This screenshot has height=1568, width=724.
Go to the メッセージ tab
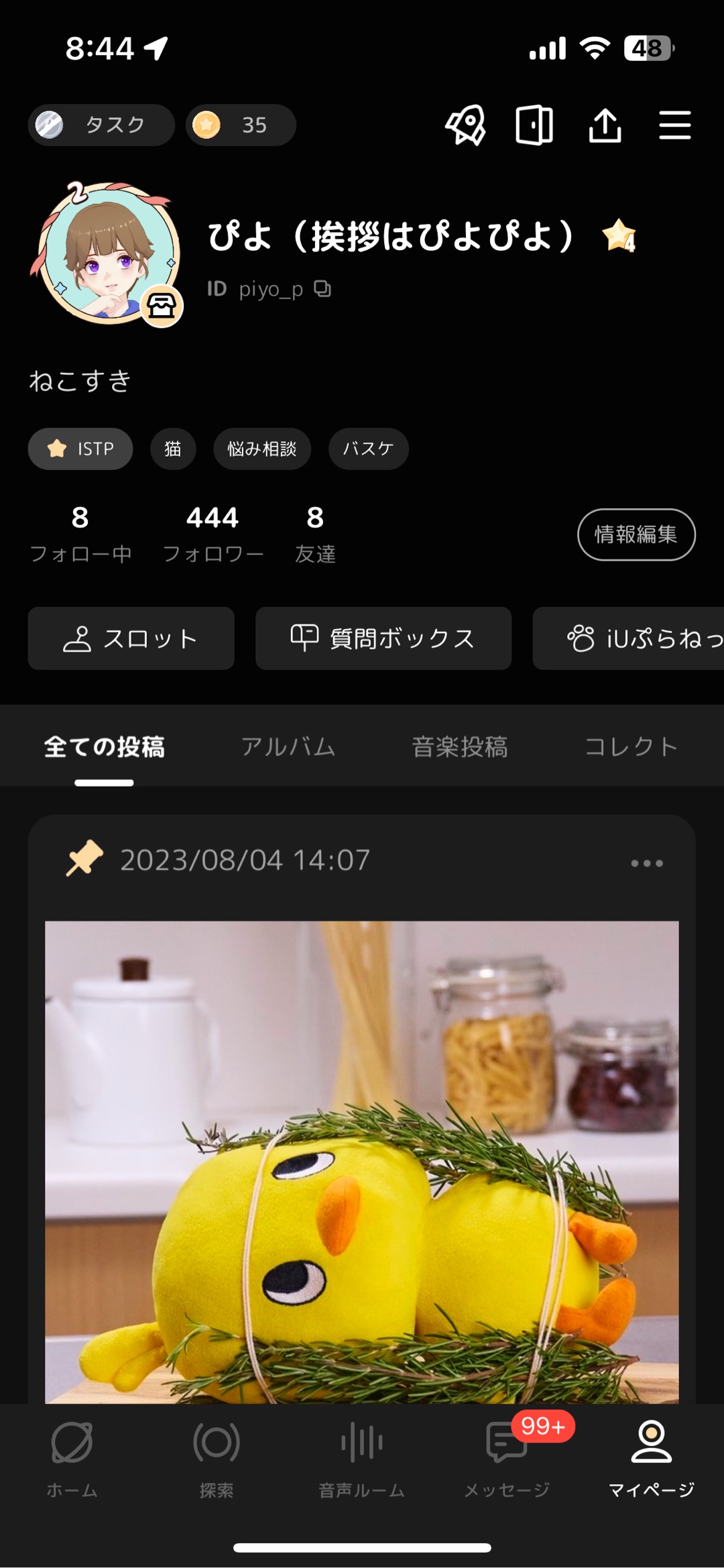507,1457
